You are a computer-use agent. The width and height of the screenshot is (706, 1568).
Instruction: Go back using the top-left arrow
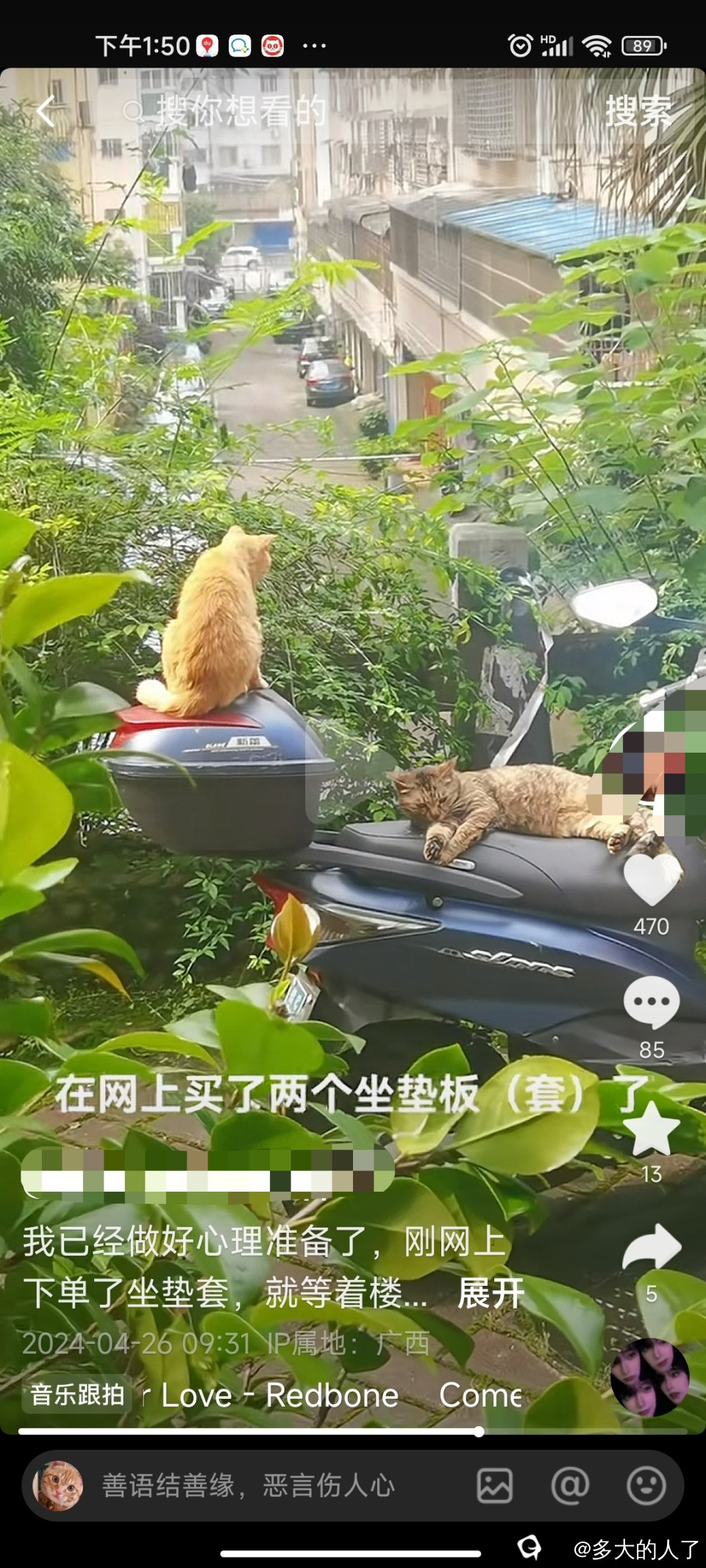point(46,112)
